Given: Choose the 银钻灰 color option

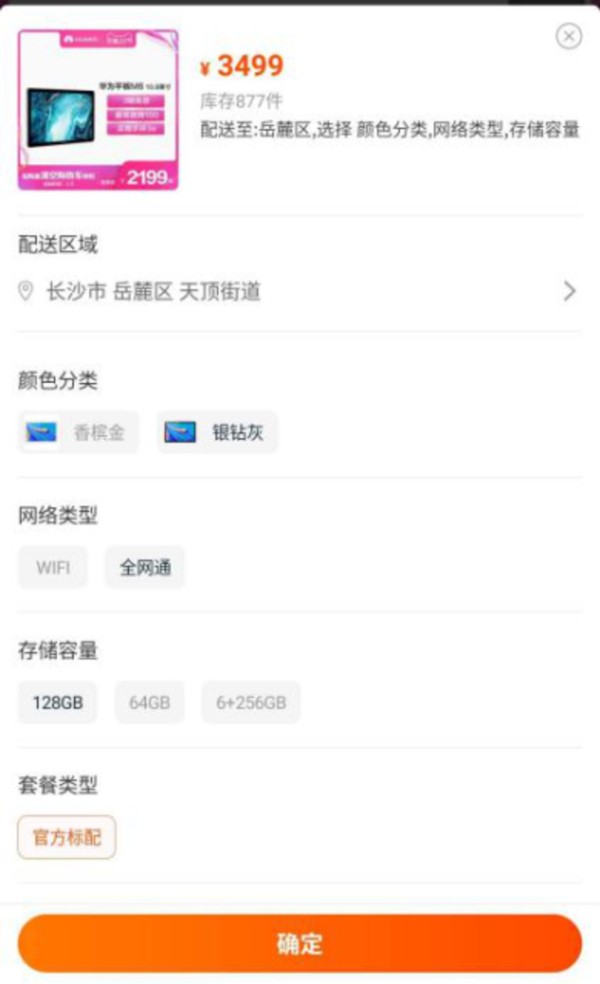Looking at the screenshot, I should [x=217, y=432].
